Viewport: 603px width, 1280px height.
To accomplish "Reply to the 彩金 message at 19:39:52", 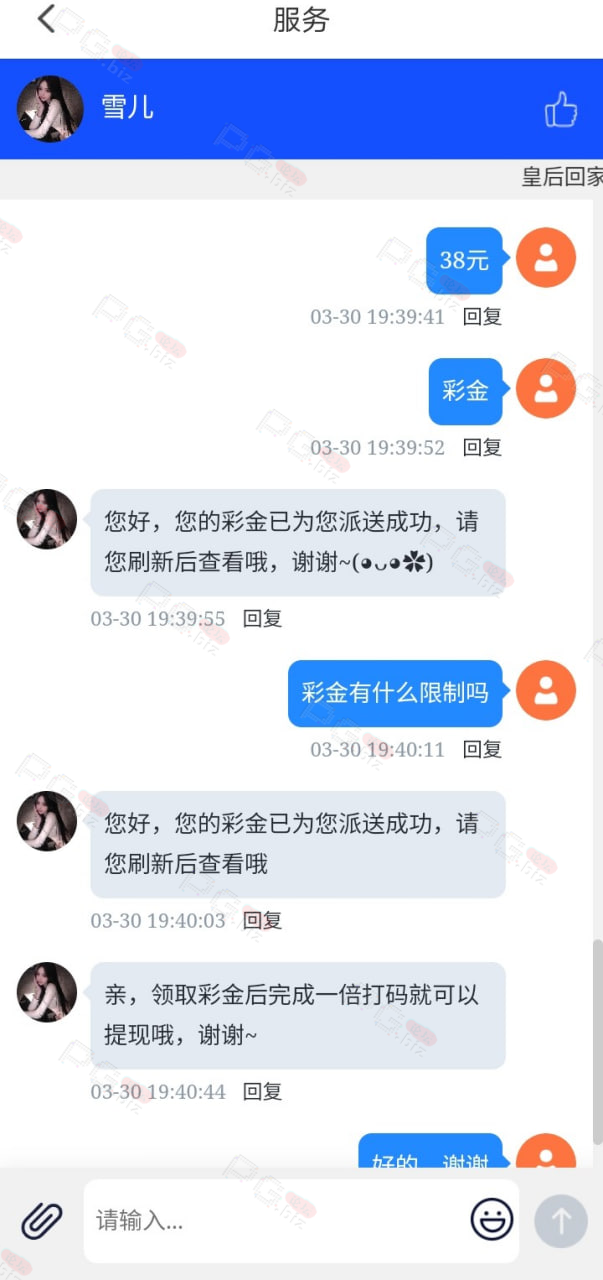I will pyautogui.click(x=482, y=447).
